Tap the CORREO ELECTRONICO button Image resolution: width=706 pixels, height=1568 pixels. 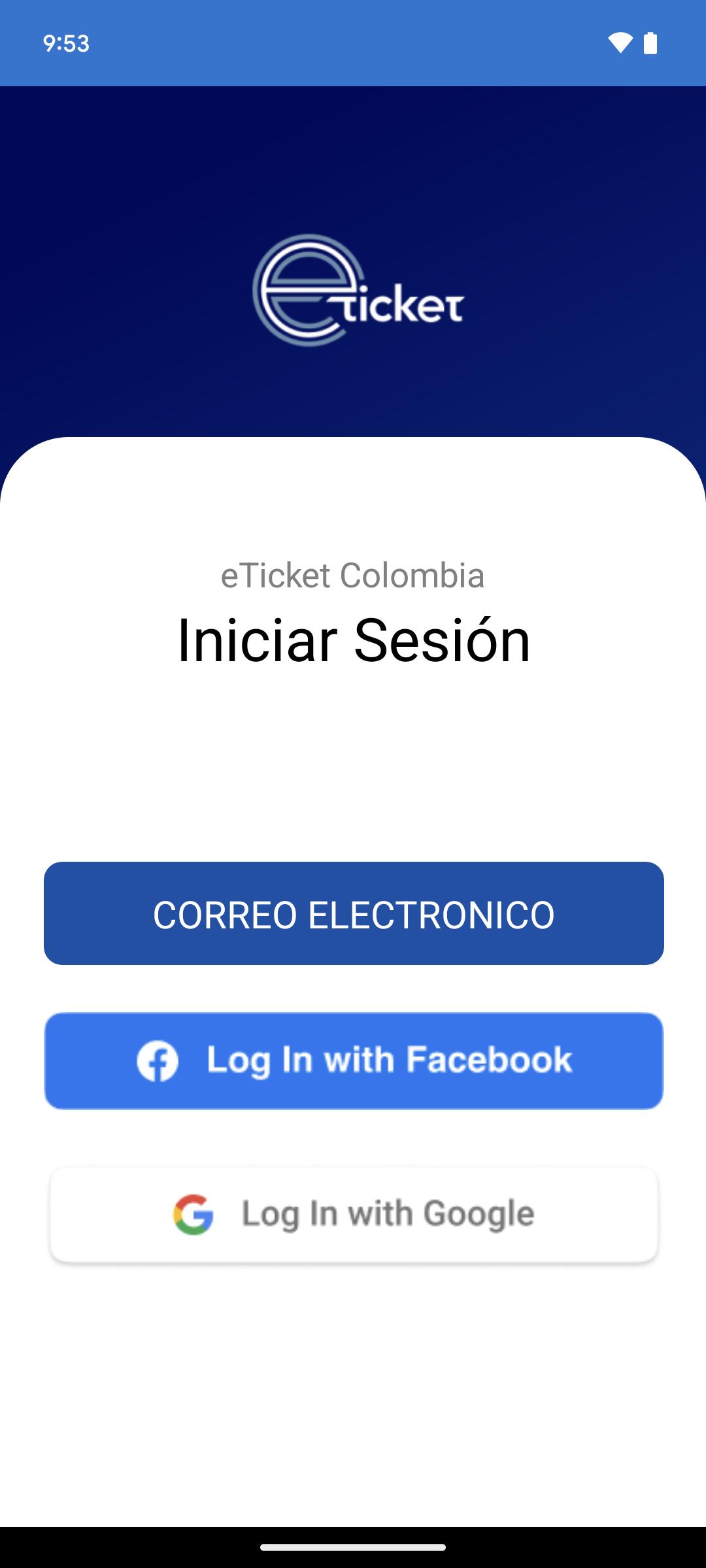pos(354,913)
